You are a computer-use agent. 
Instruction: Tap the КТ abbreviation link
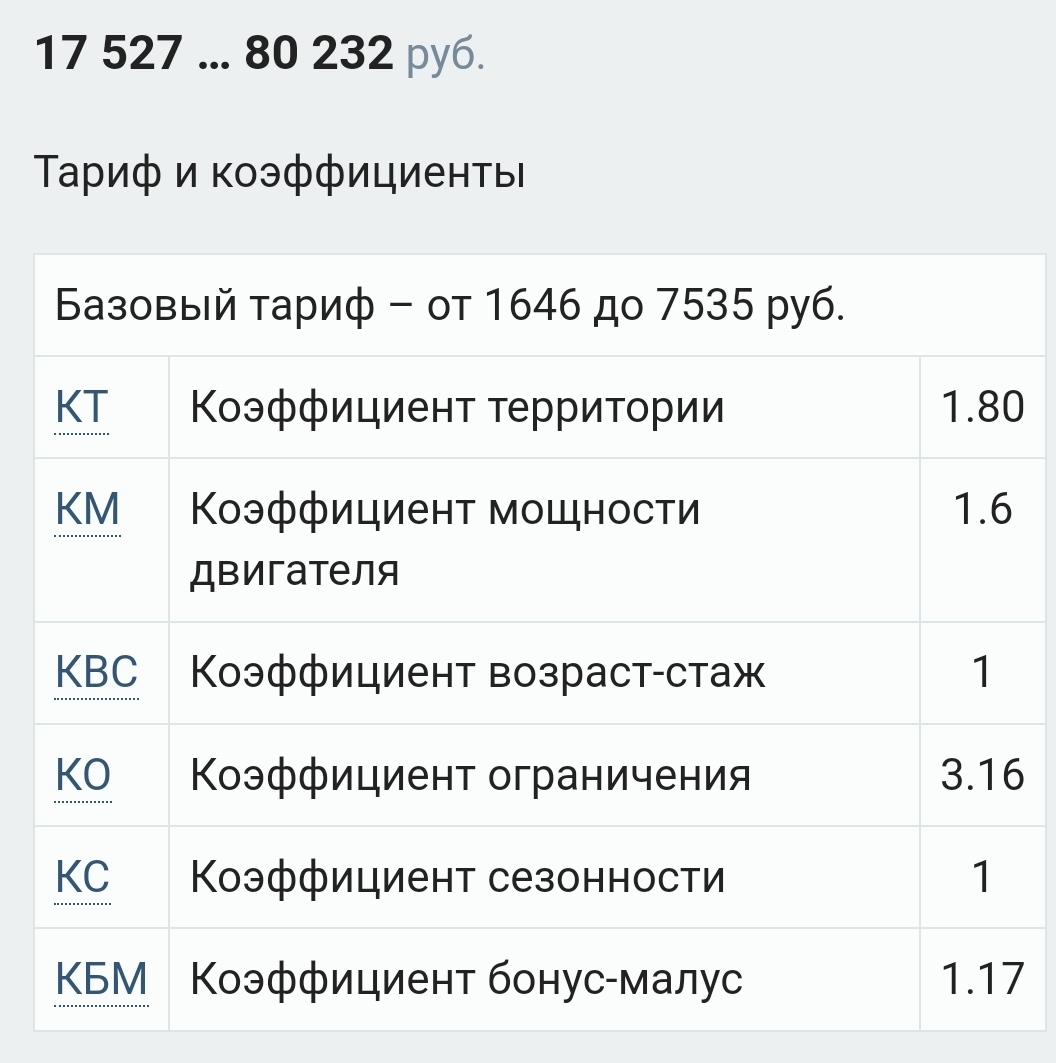(82, 408)
